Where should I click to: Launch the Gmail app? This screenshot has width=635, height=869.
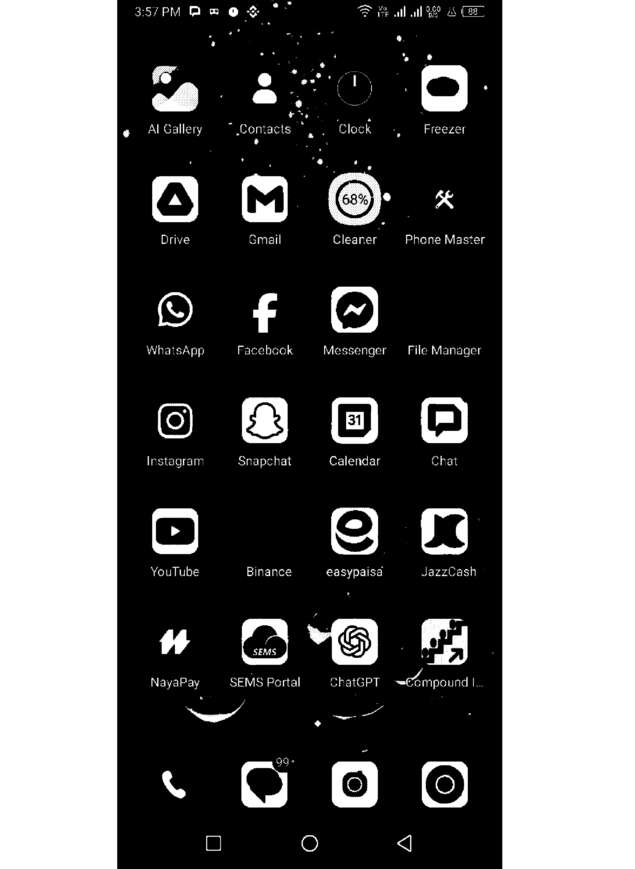pos(265,200)
